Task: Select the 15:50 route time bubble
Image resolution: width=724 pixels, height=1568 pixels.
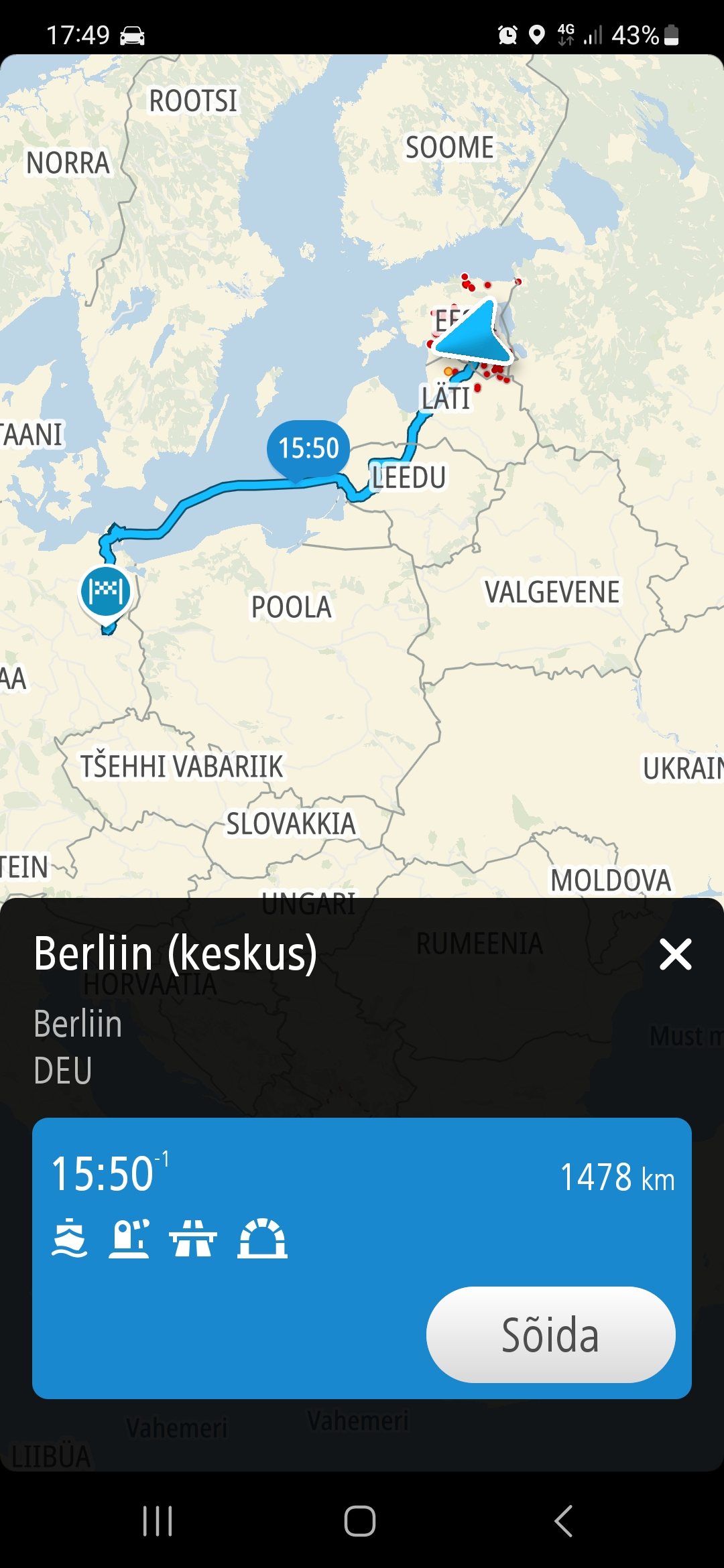Action: [308, 448]
